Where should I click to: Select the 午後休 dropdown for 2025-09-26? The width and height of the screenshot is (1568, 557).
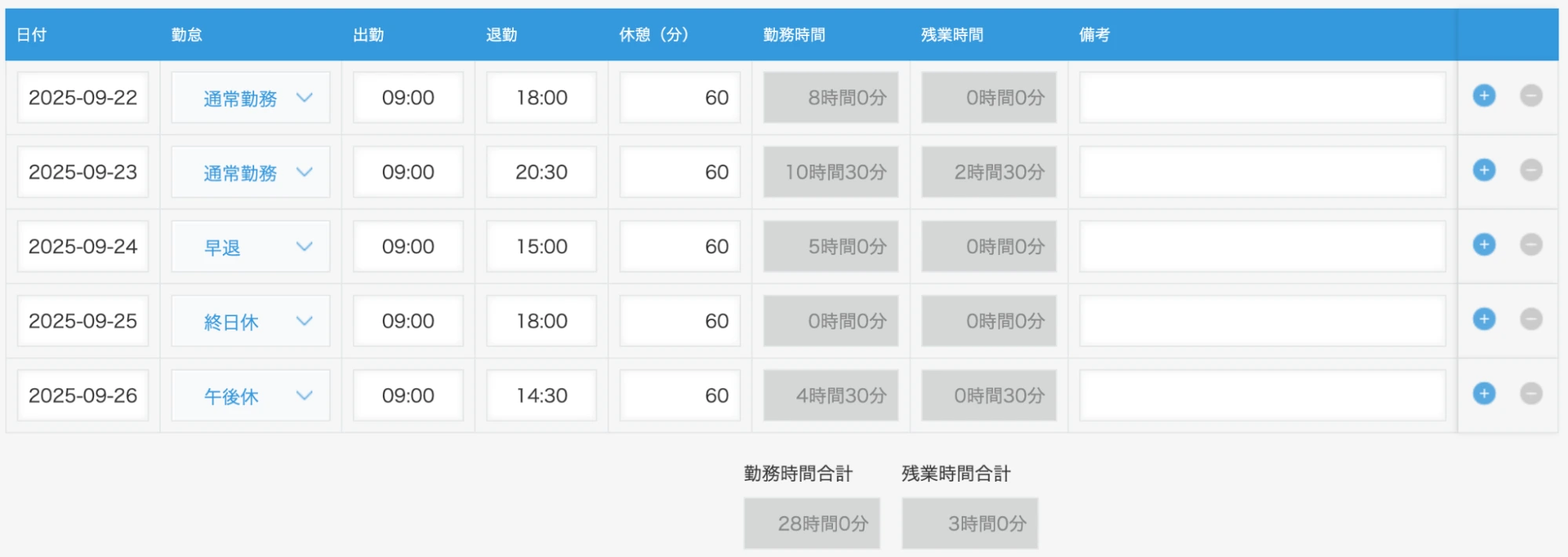point(250,395)
